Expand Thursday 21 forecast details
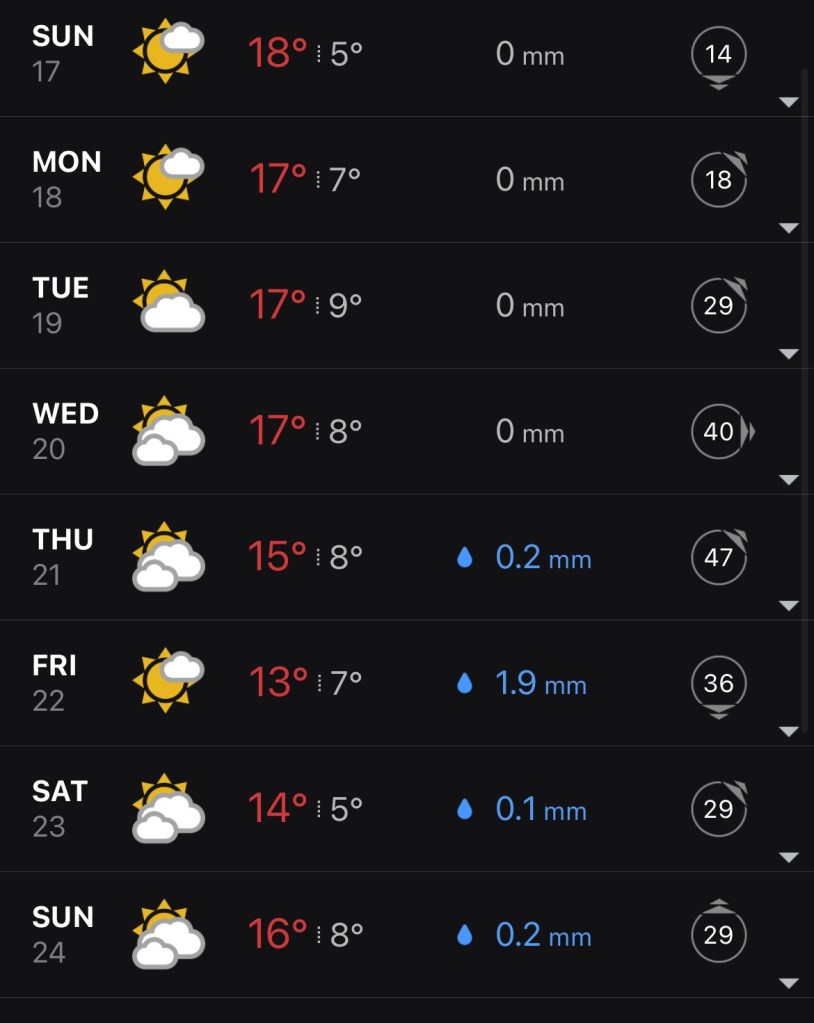Image resolution: width=814 pixels, height=1023 pixels. [x=789, y=606]
